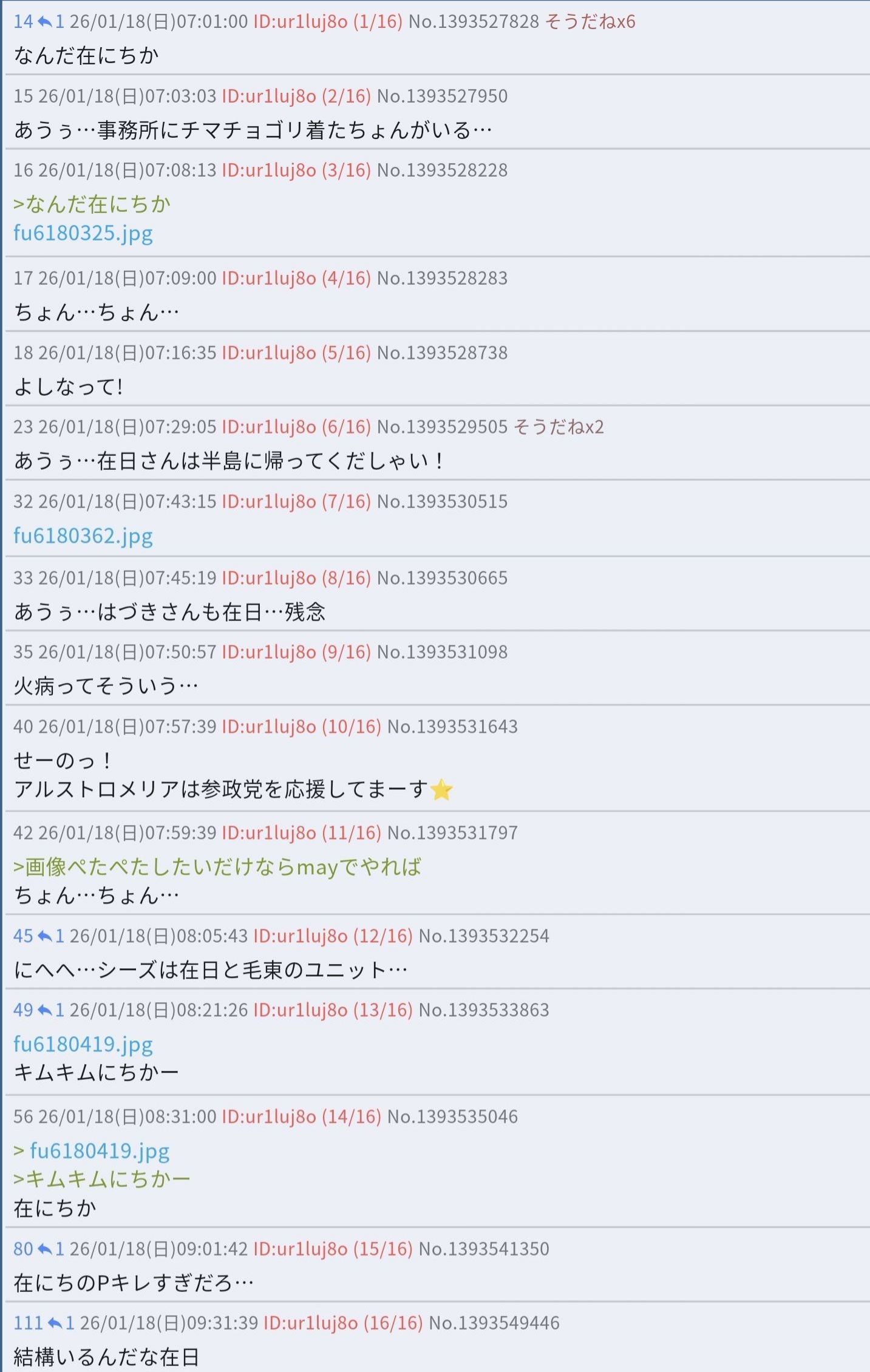
Task: Open the fu6180325.jpg image link
Action: point(83,234)
